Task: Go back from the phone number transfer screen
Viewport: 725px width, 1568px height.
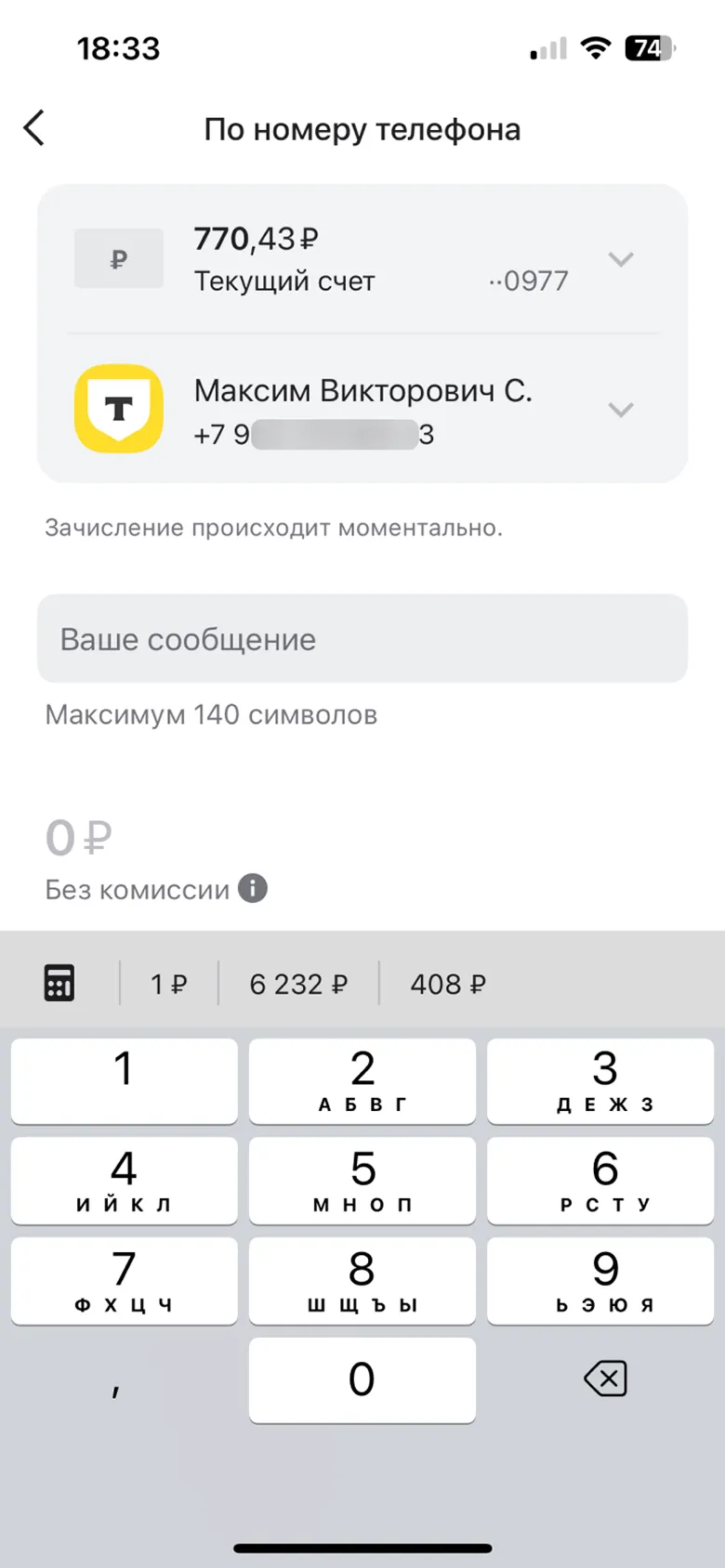Action: (34, 128)
